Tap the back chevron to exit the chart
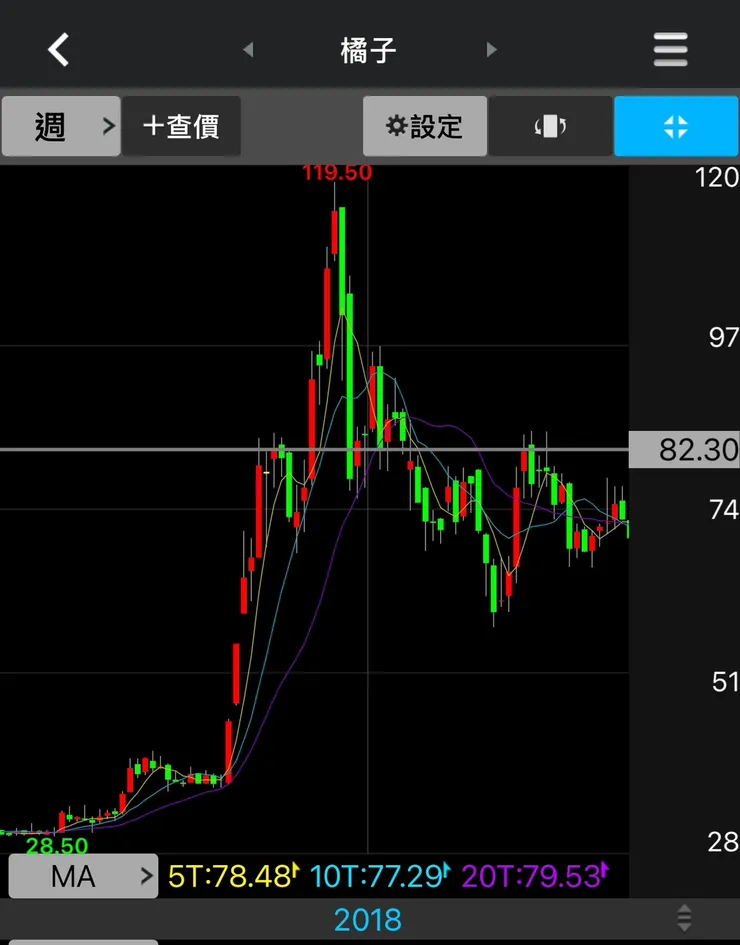 pos(58,49)
